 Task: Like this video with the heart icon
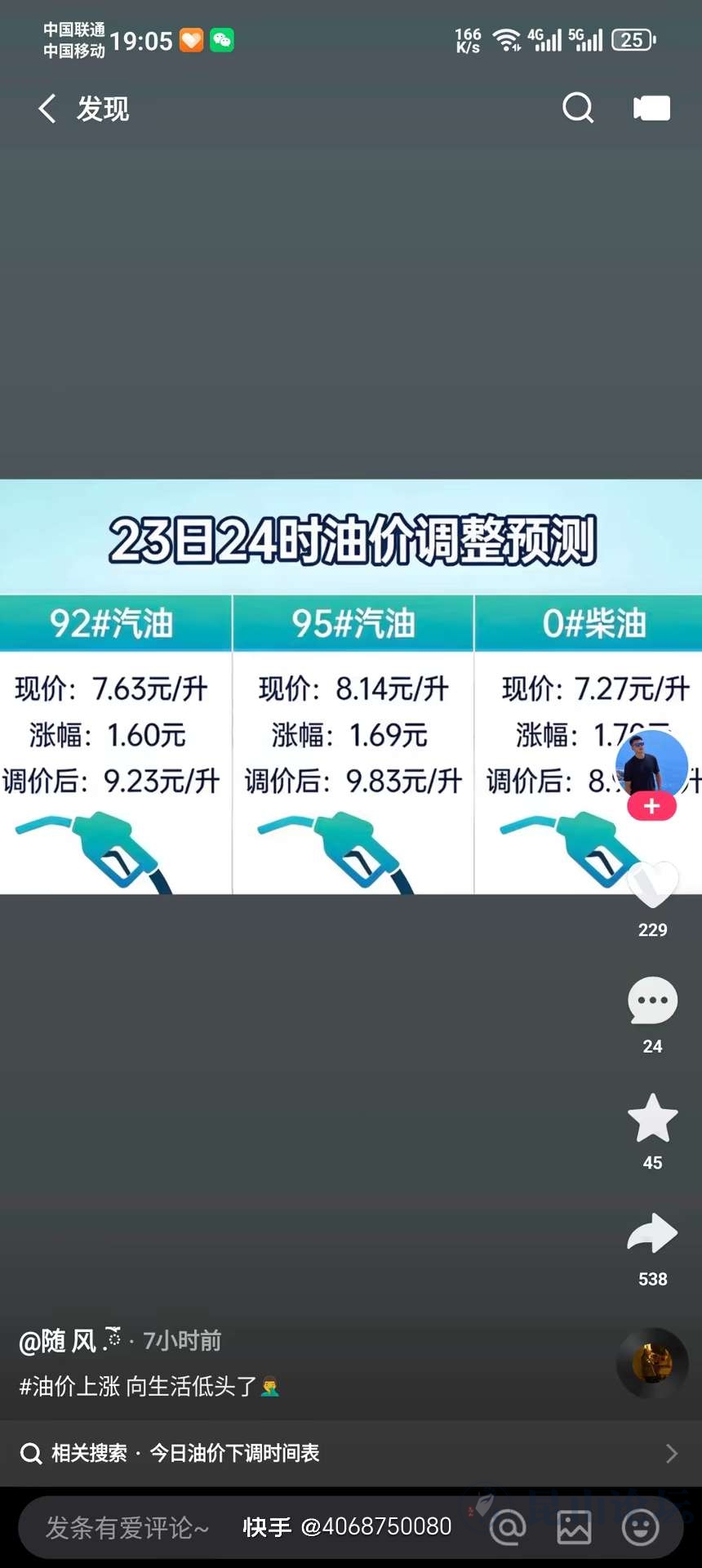(652, 884)
